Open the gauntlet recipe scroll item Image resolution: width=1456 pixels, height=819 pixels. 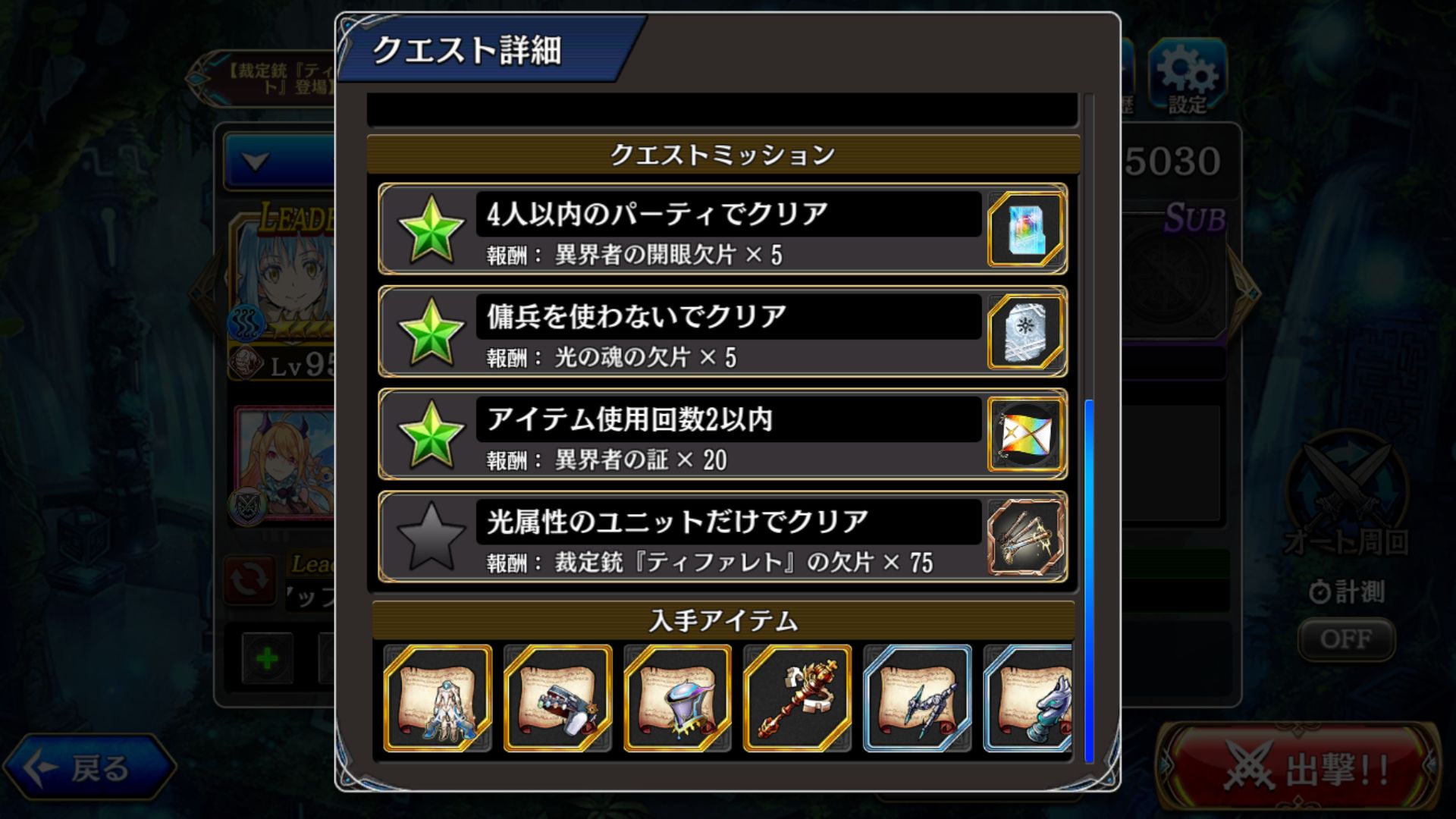pos(557,698)
